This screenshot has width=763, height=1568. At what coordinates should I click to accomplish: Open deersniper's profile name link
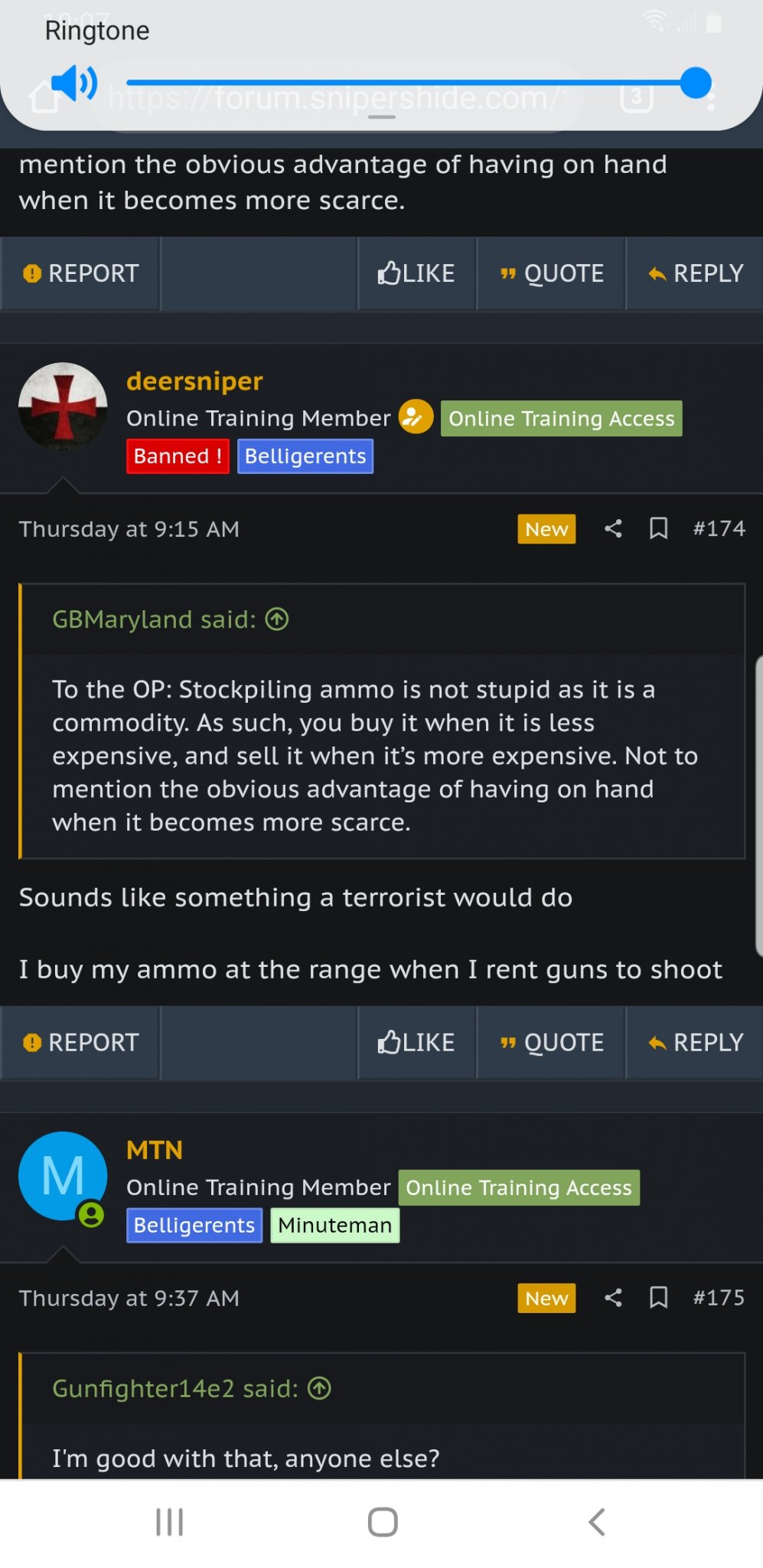pyautogui.click(x=194, y=381)
